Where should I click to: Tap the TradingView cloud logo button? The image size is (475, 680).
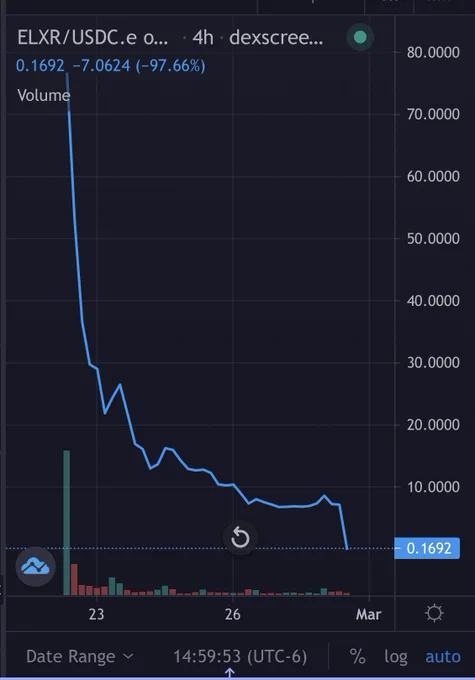coord(36,566)
